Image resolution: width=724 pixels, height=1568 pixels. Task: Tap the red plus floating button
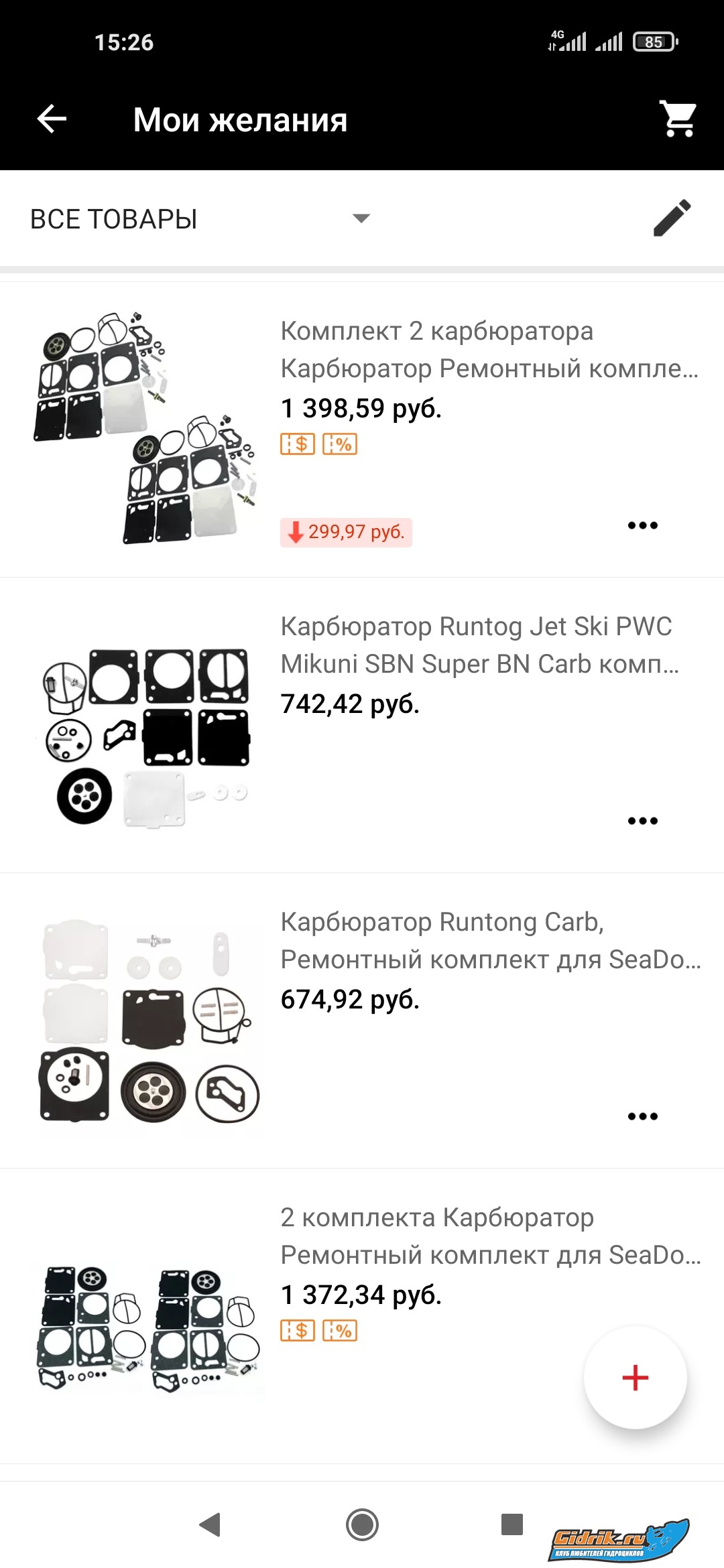tap(635, 1378)
